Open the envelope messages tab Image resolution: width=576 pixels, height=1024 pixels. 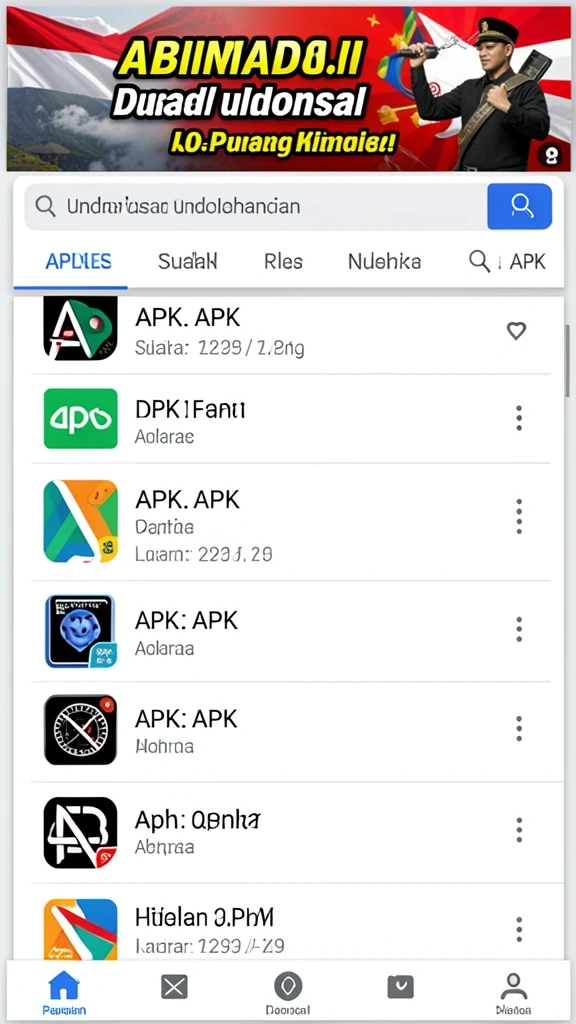pos(174,987)
